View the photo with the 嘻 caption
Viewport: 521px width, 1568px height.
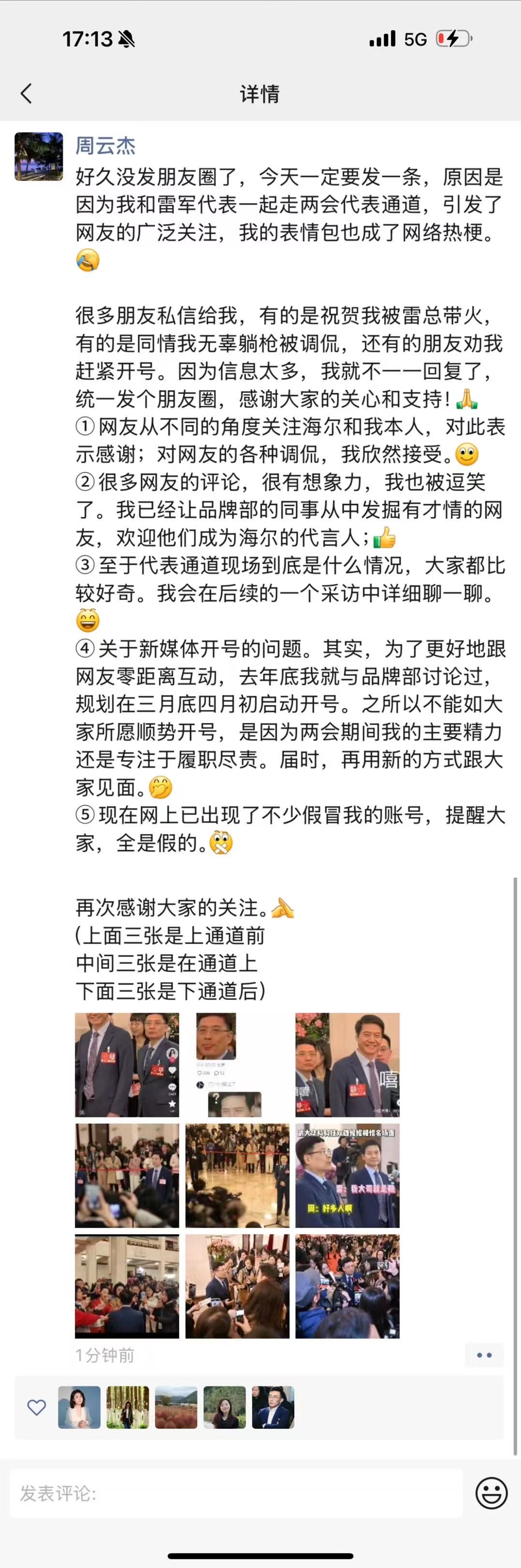(347, 1065)
